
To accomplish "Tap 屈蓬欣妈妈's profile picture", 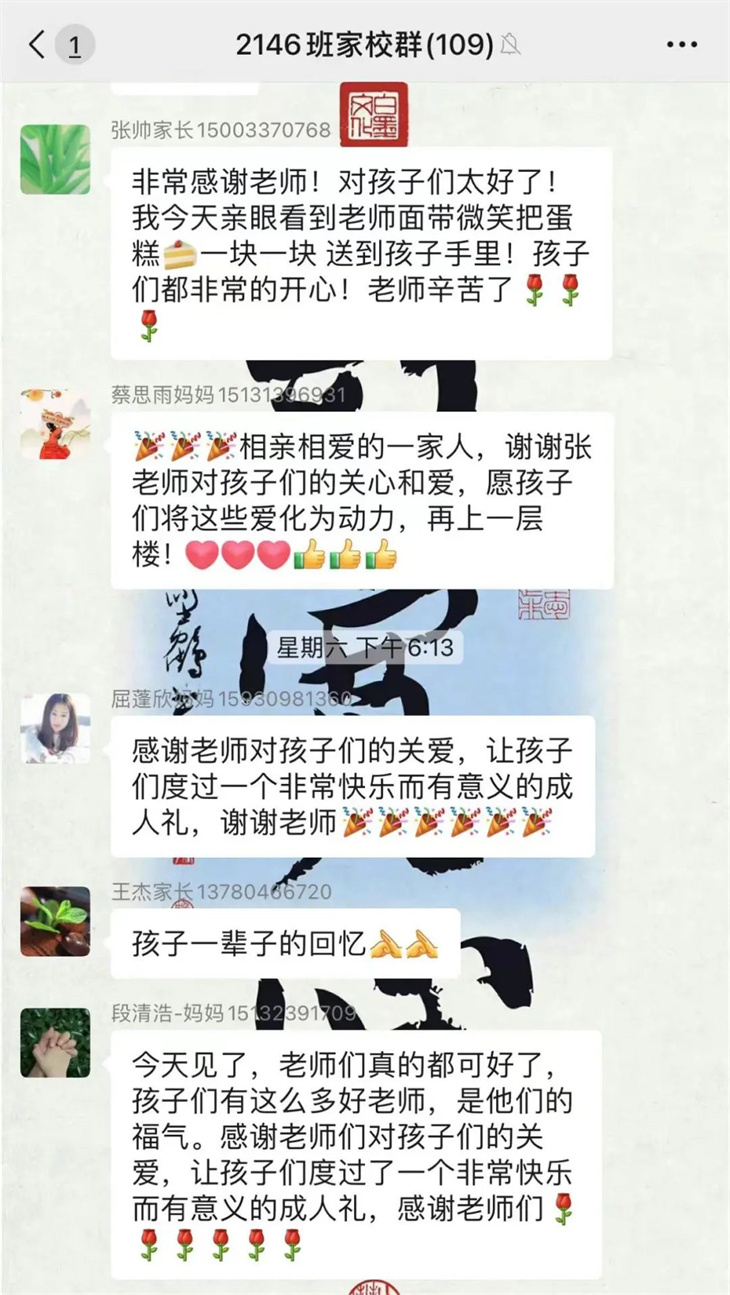I will point(55,729).
